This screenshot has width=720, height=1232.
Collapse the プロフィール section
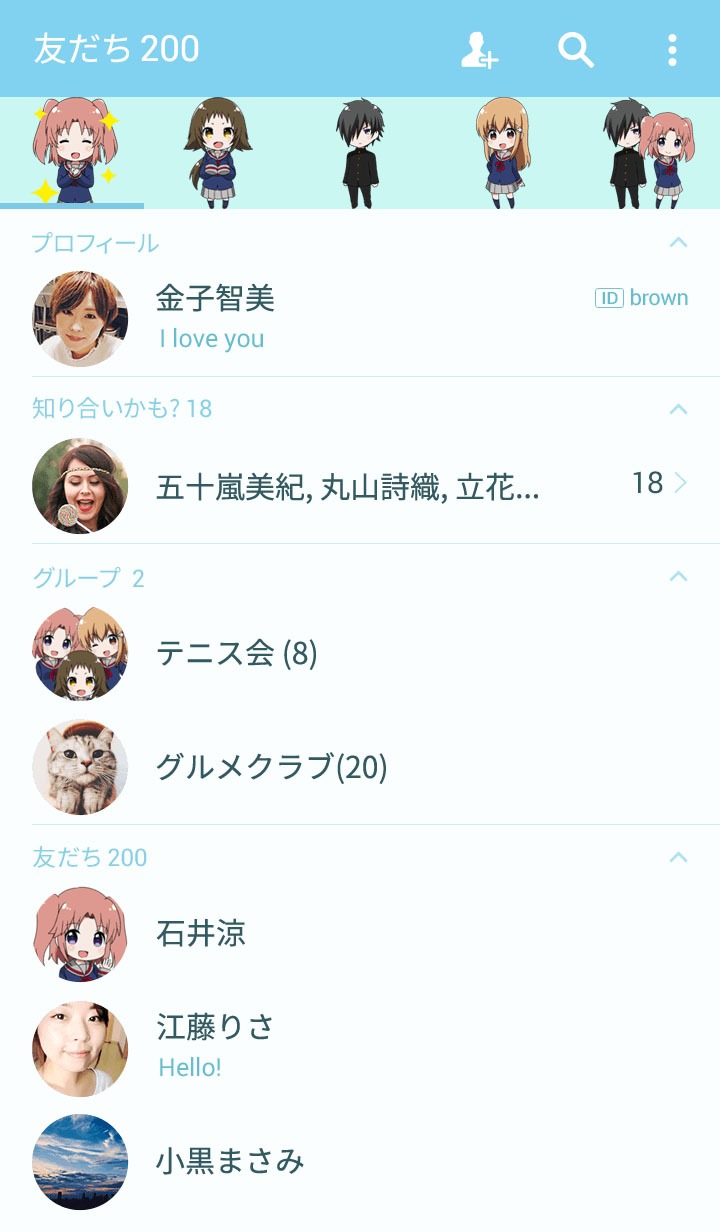[678, 242]
